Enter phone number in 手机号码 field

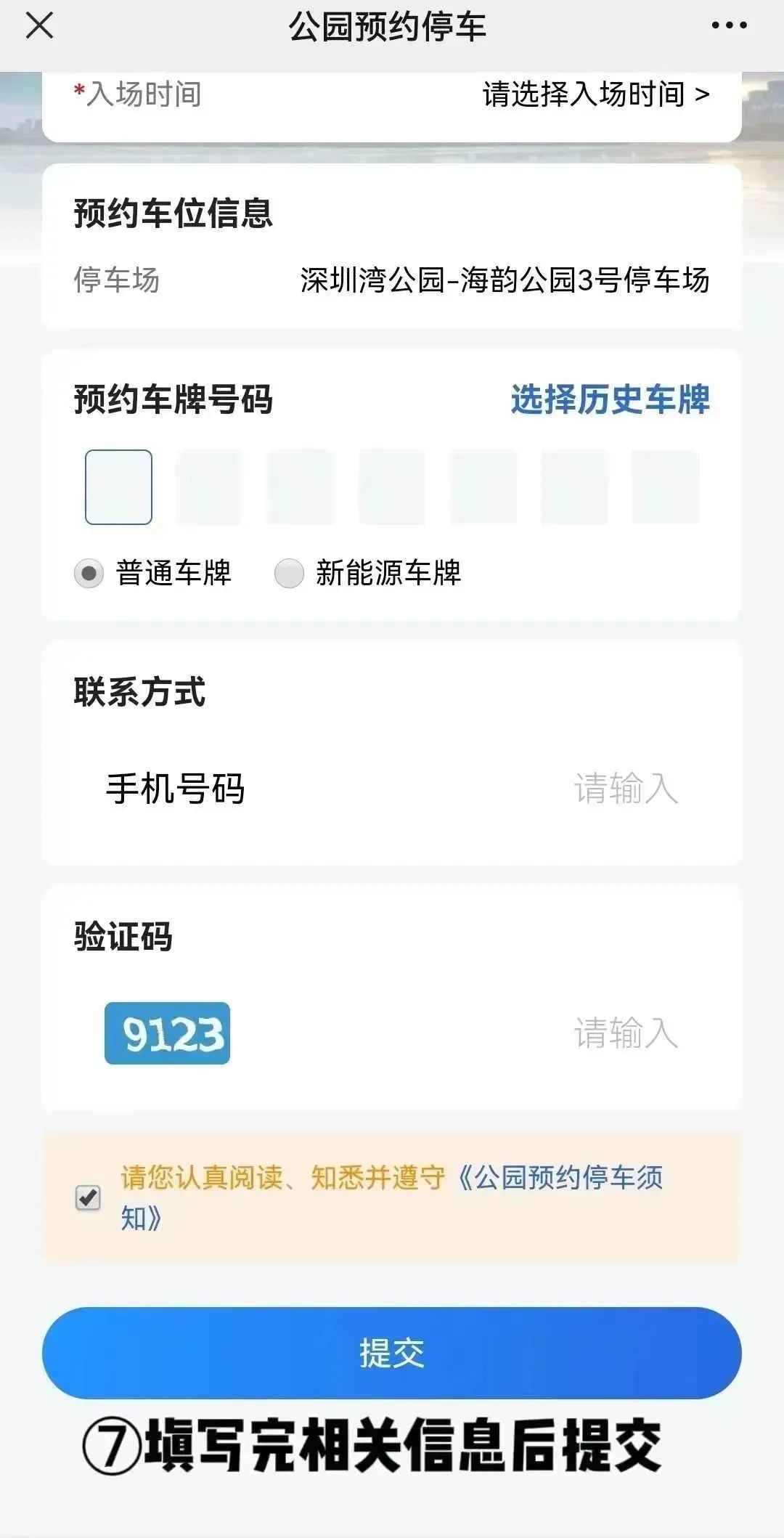624,789
